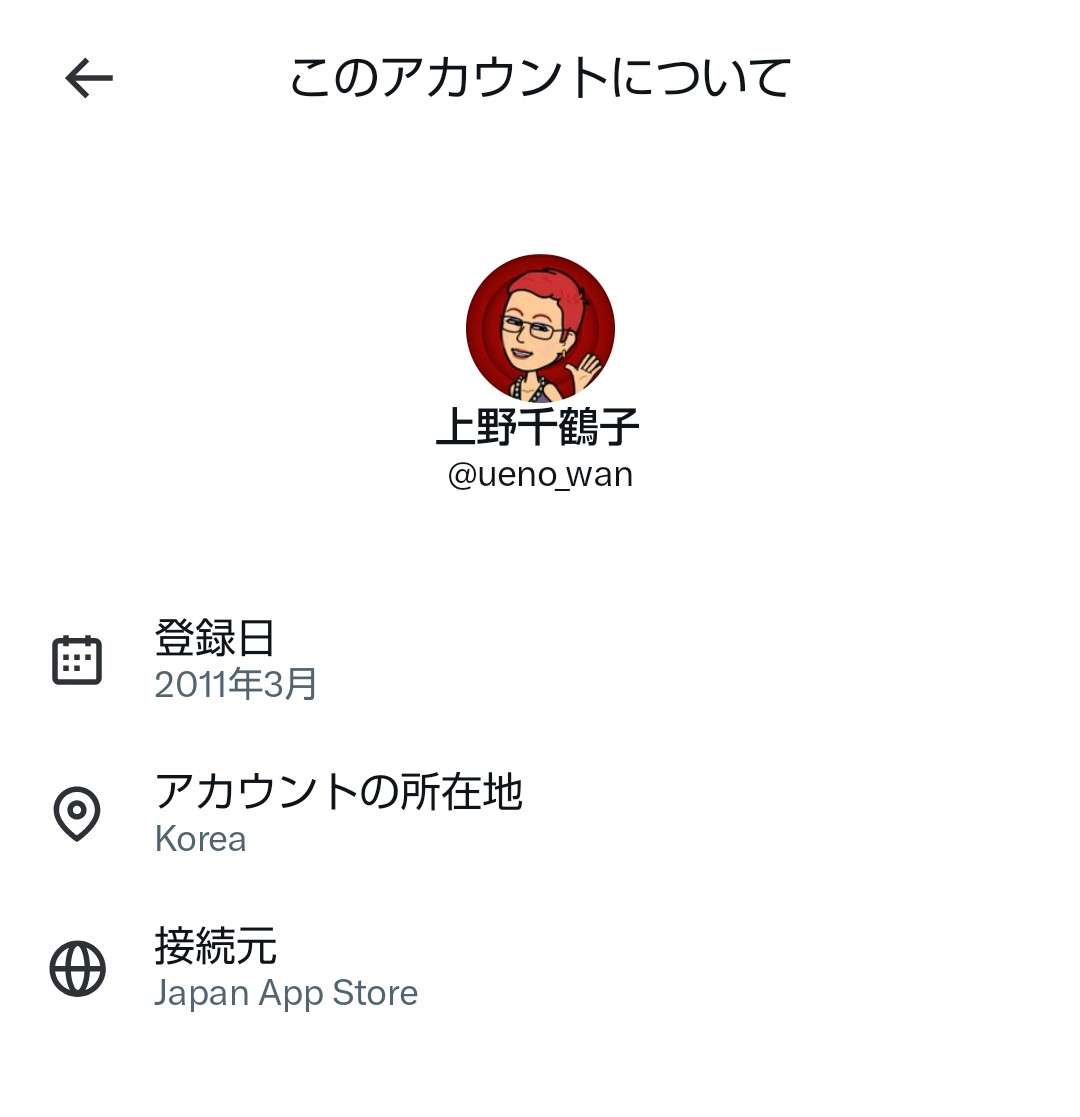The width and height of the screenshot is (1080, 1117).
Task: Tap the map pin beside アカウントの所在地
Action: [x=77, y=812]
